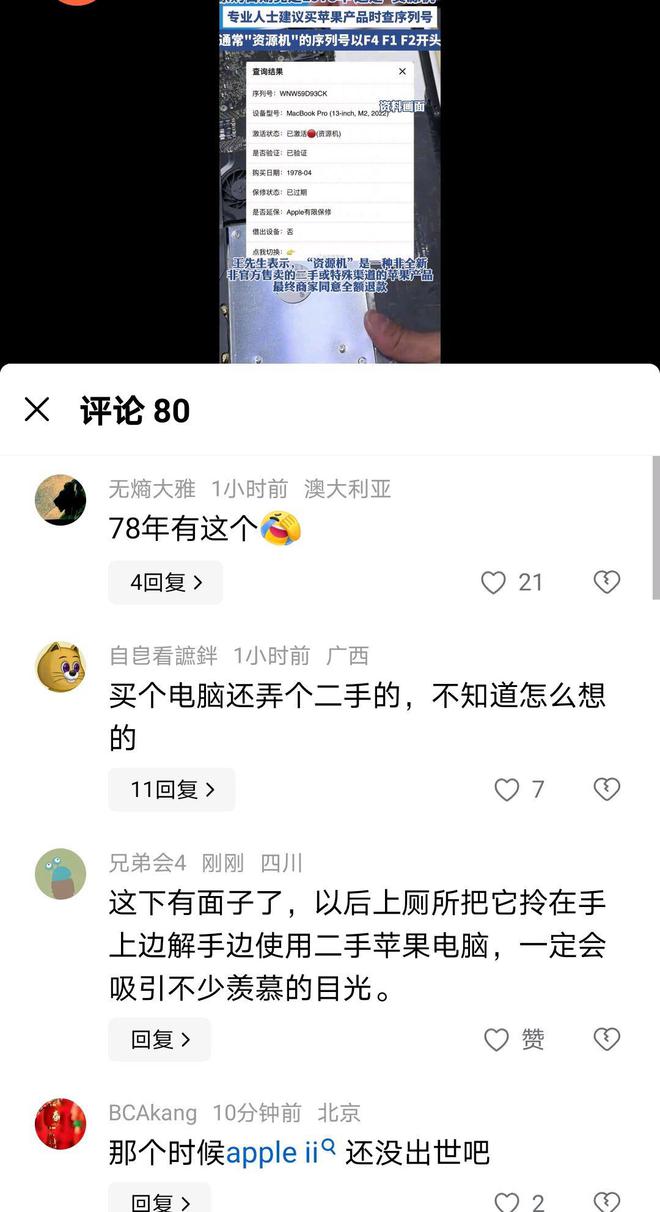
Task: Open BCAkang's profile avatar
Action: coord(60,1123)
